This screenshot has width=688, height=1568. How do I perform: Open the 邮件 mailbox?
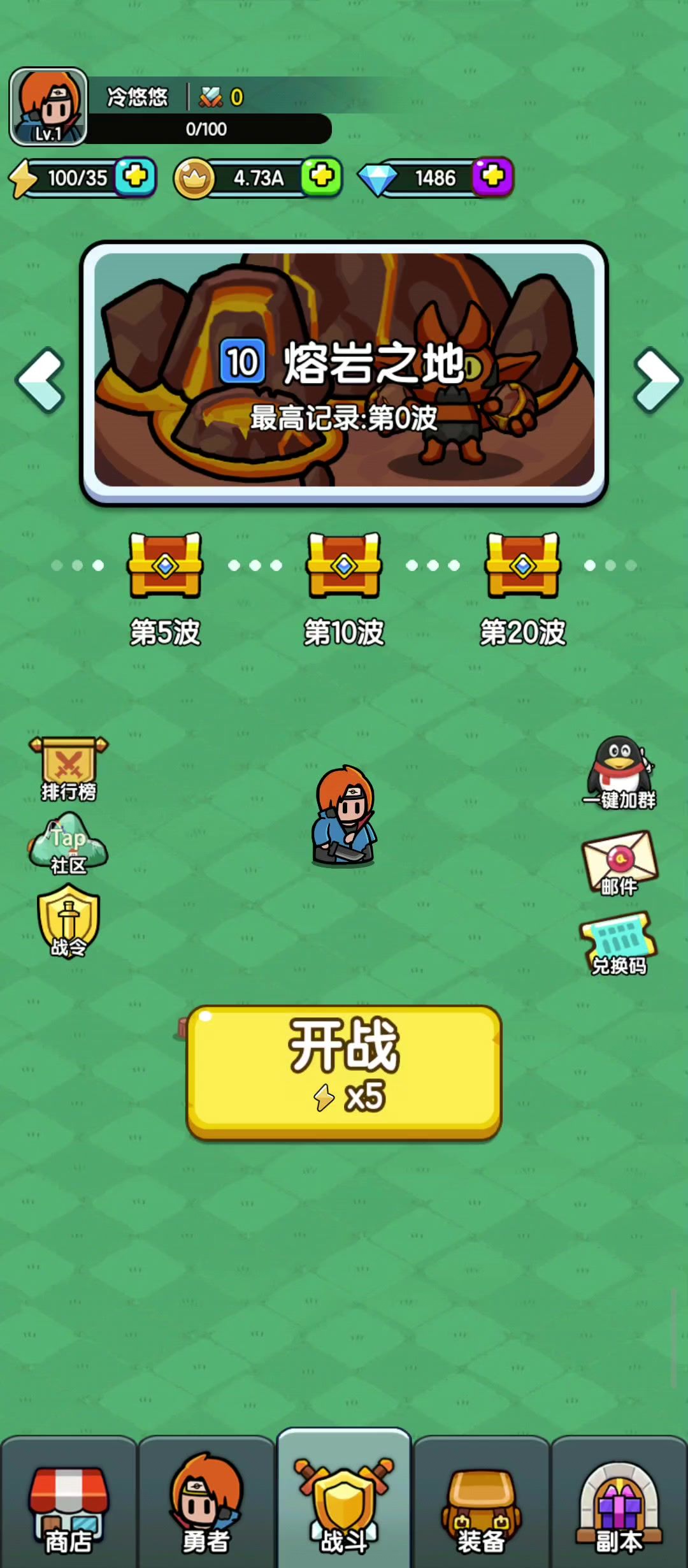(x=620, y=863)
